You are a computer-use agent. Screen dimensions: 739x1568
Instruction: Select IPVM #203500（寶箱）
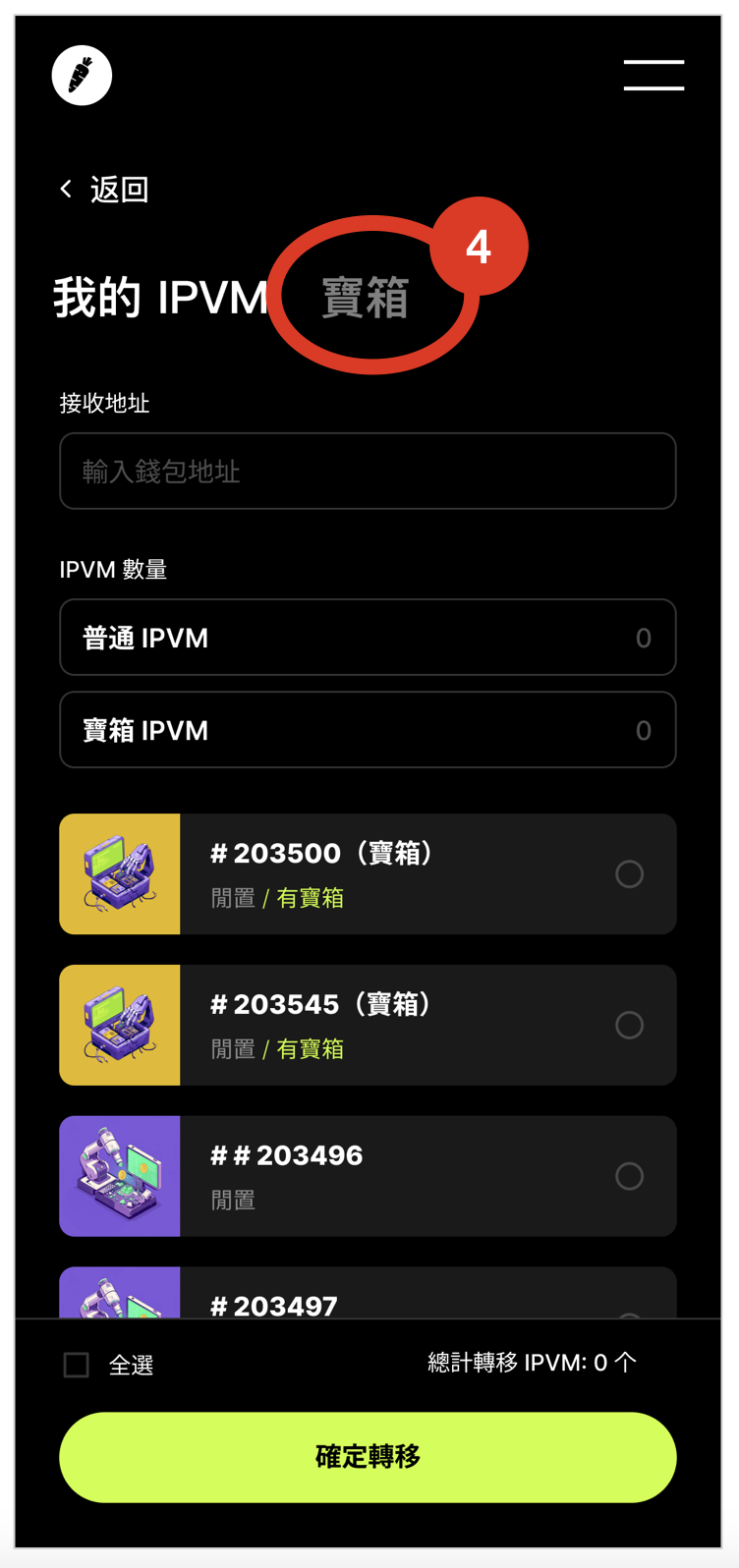(629, 873)
